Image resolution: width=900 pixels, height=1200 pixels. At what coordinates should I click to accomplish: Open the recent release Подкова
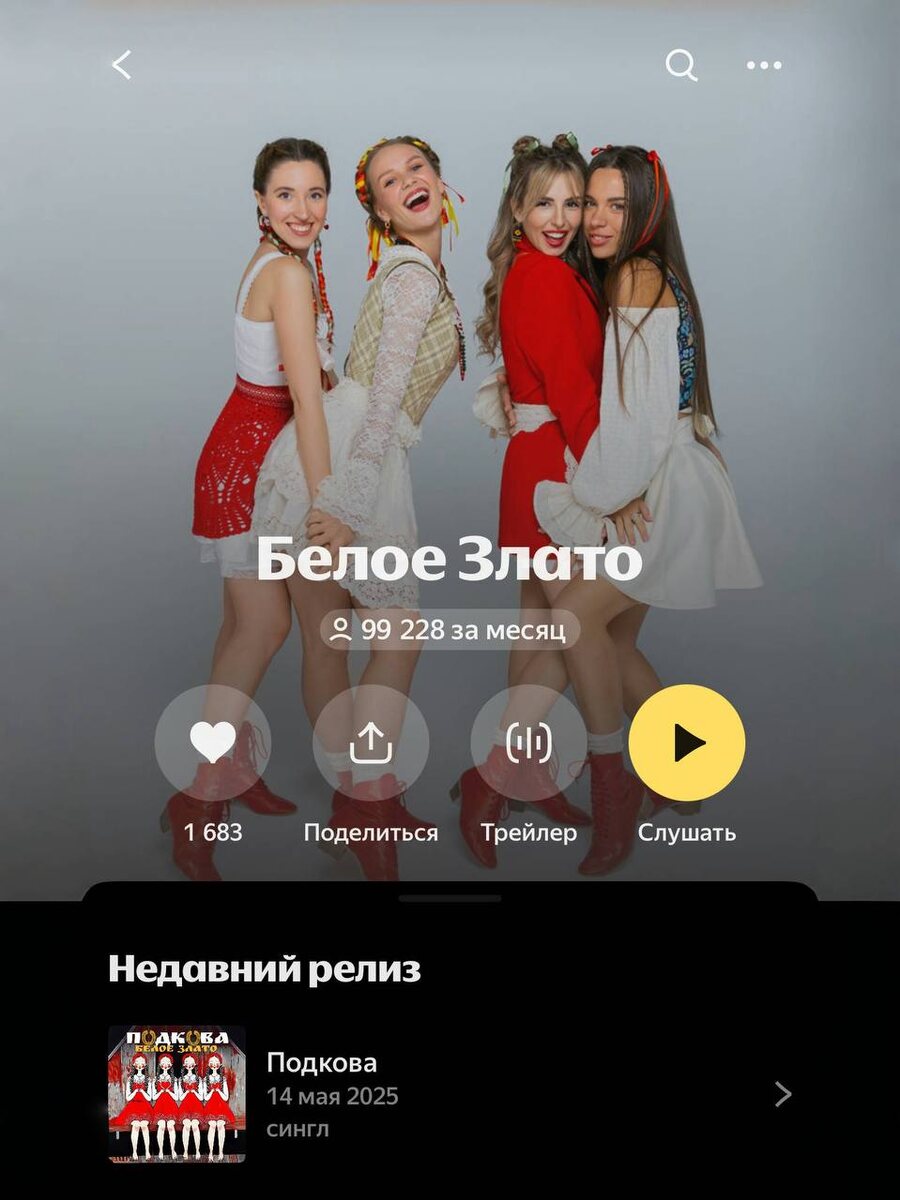[x=450, y=1094]
